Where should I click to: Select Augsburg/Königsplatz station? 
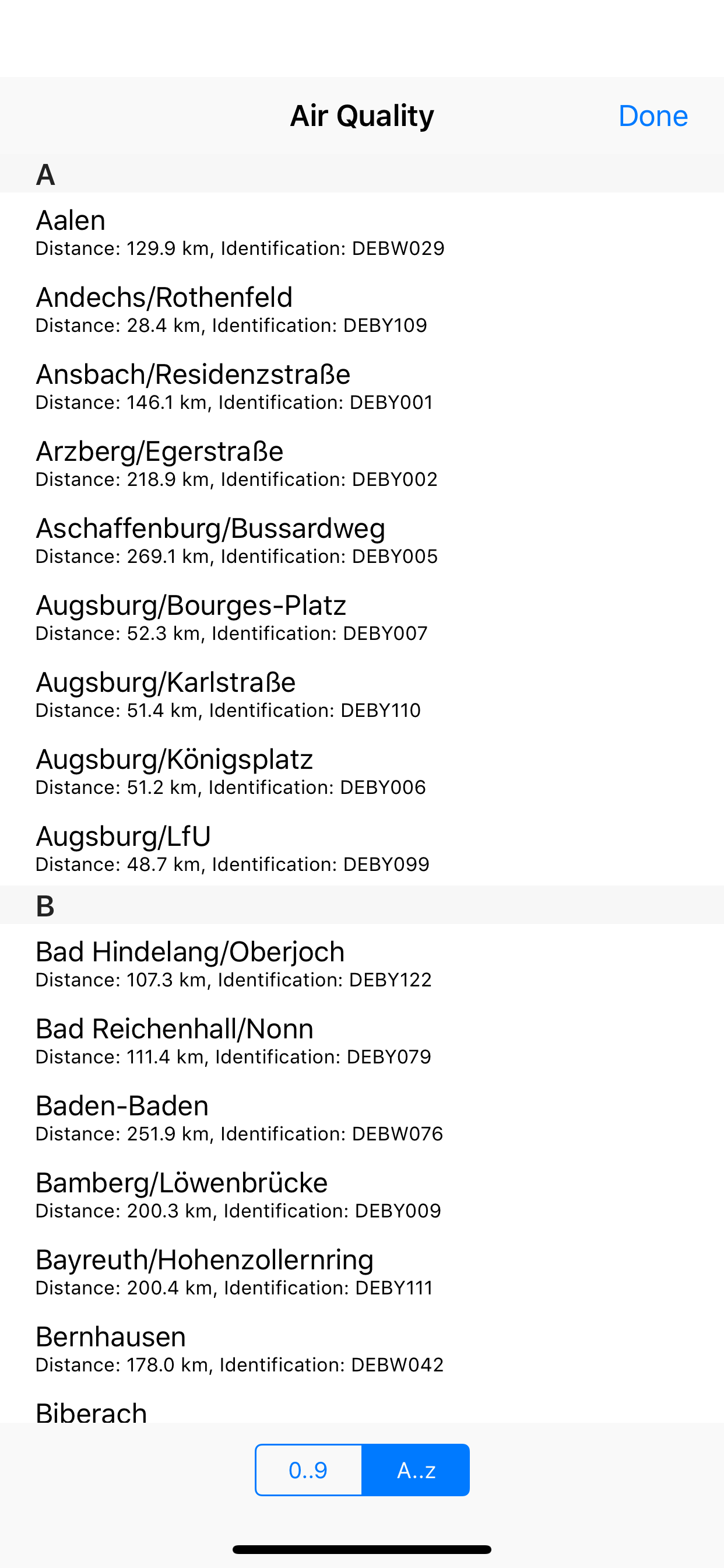pyautogui.click(x=362, y=770)
